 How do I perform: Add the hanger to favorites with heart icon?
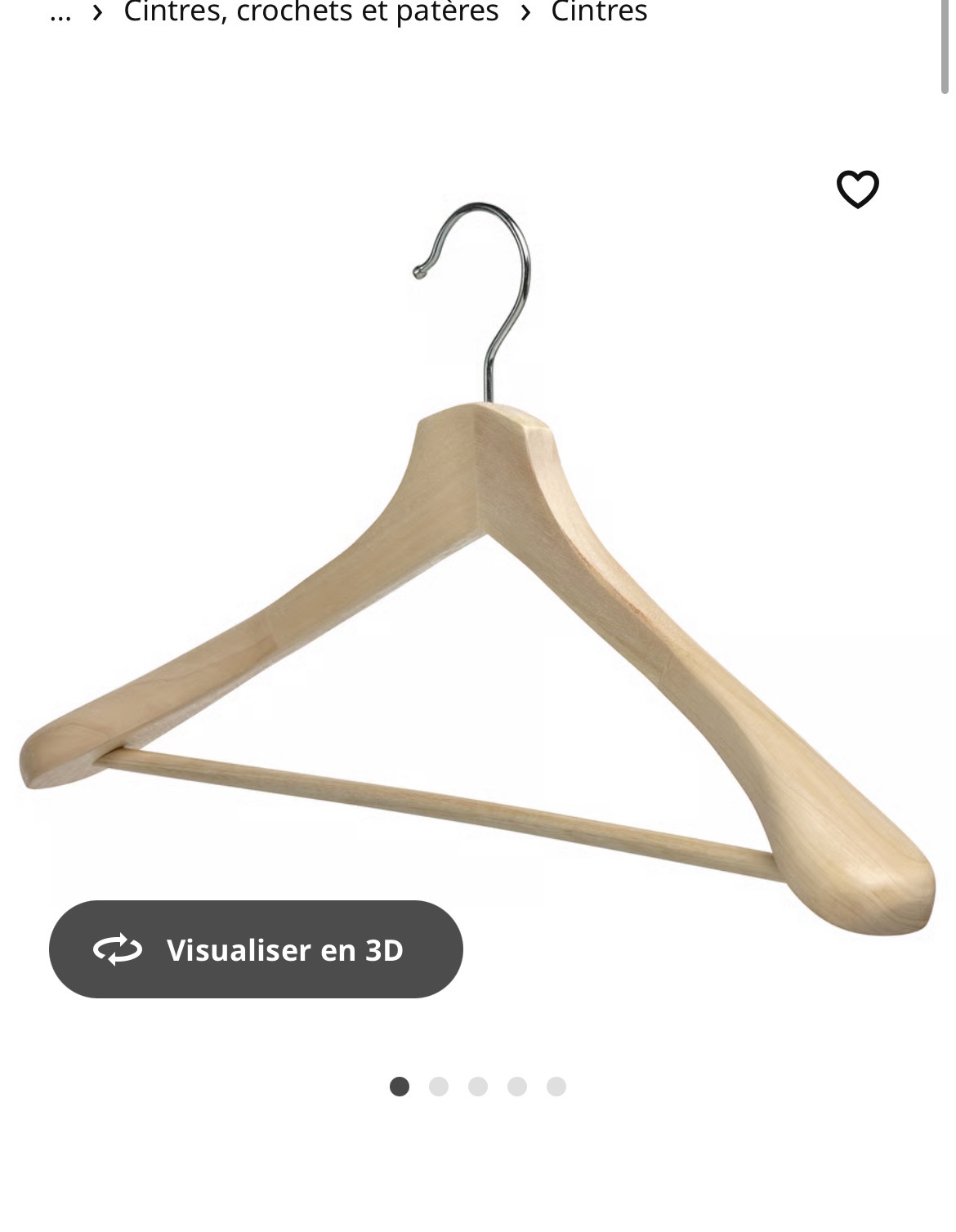(857, 190)
